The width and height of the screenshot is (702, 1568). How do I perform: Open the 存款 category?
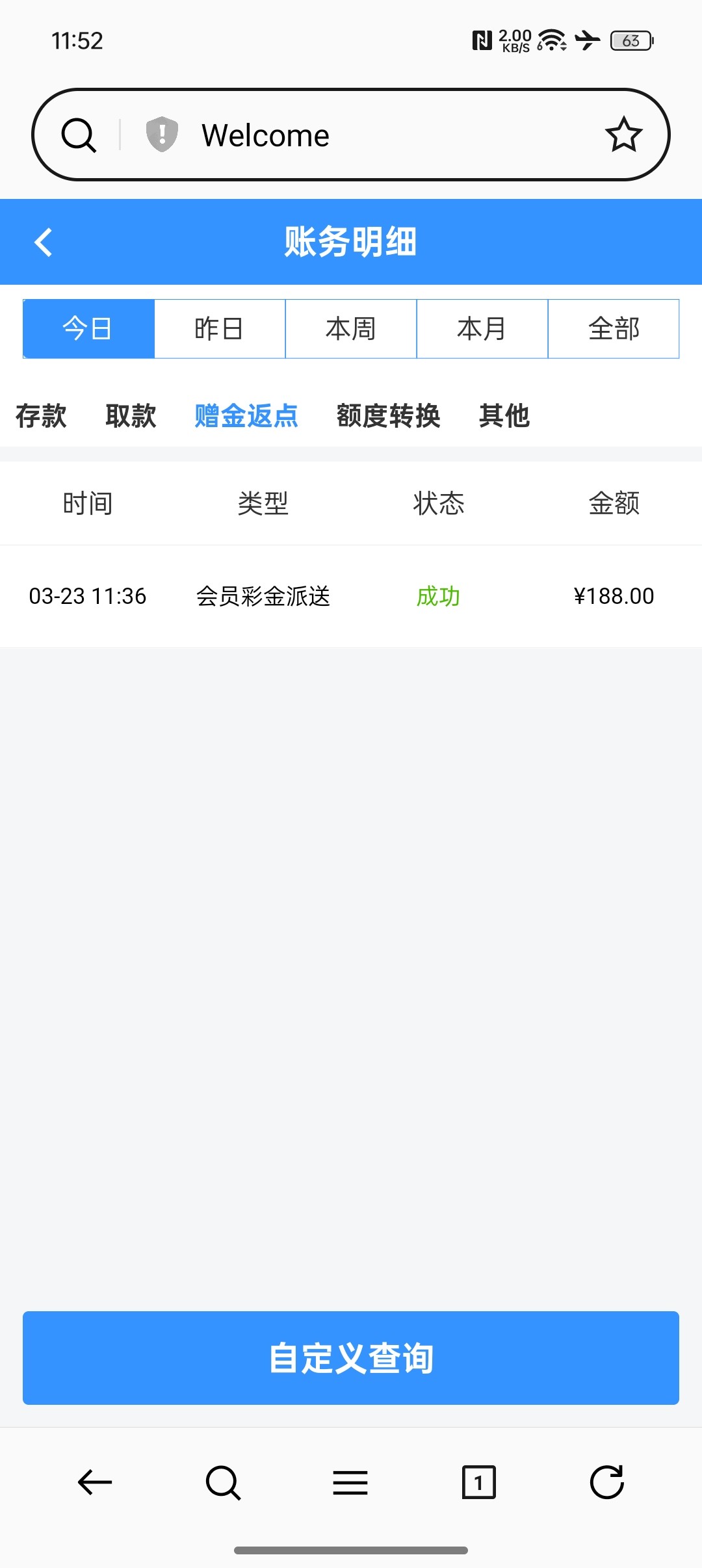point(41,416)
